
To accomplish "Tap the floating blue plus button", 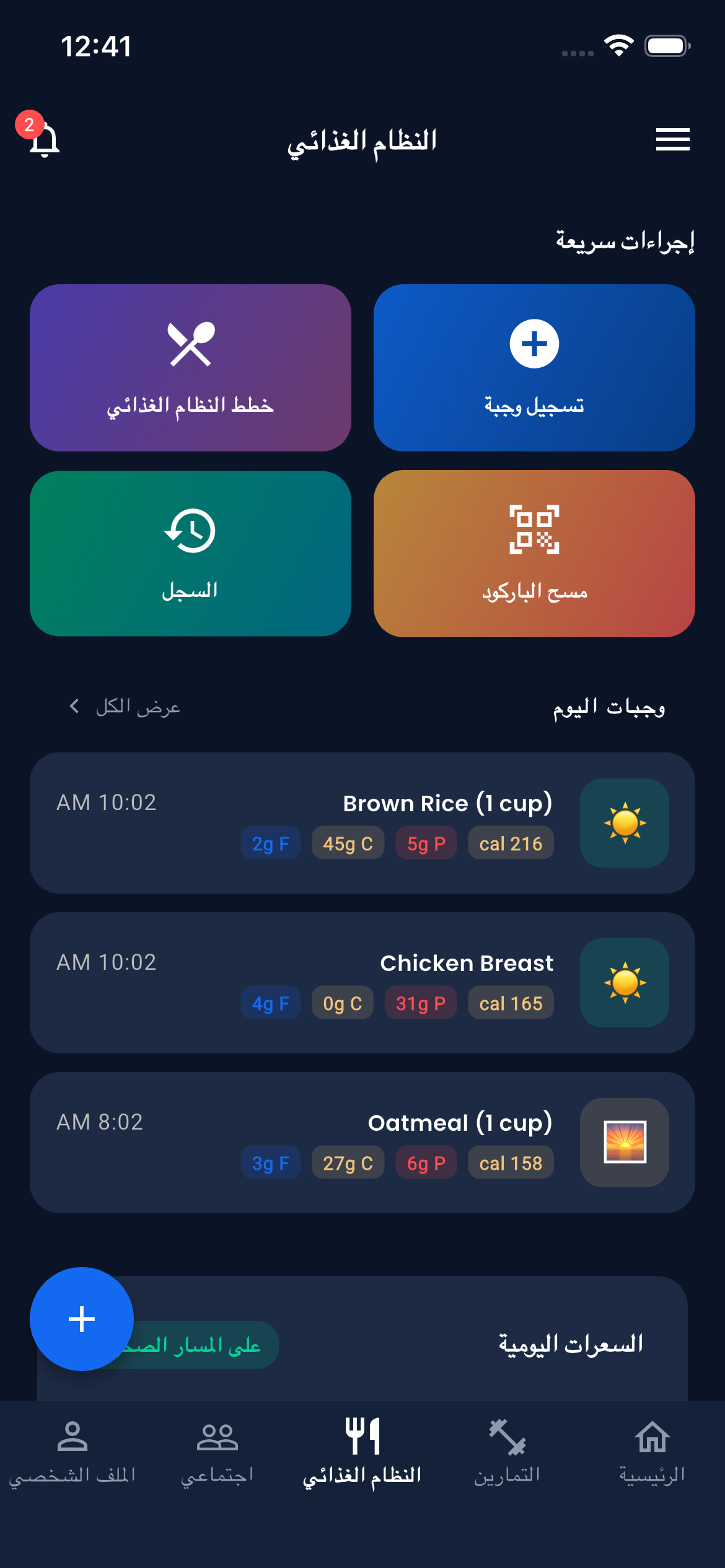I will click(81, 1319).
